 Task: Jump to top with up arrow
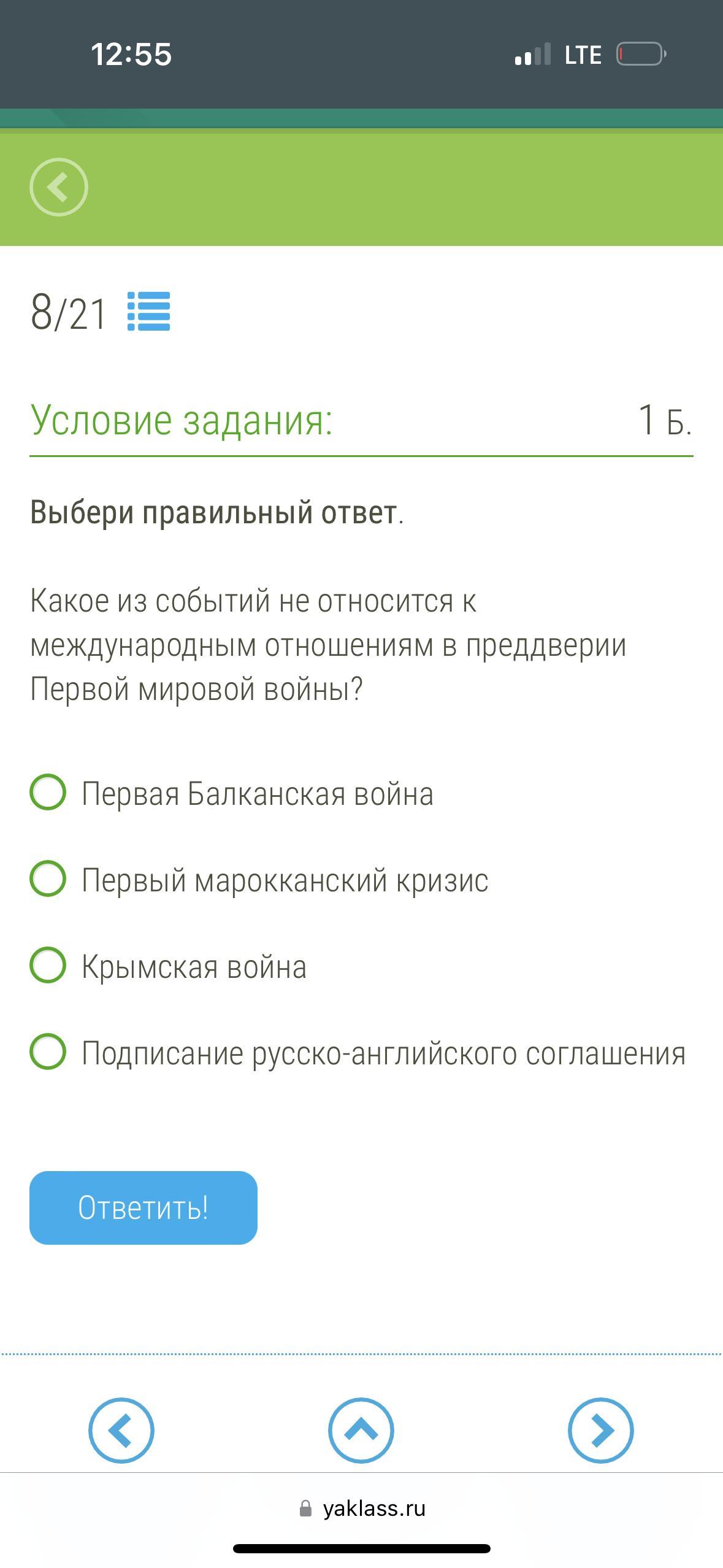tap(361, 1431)
